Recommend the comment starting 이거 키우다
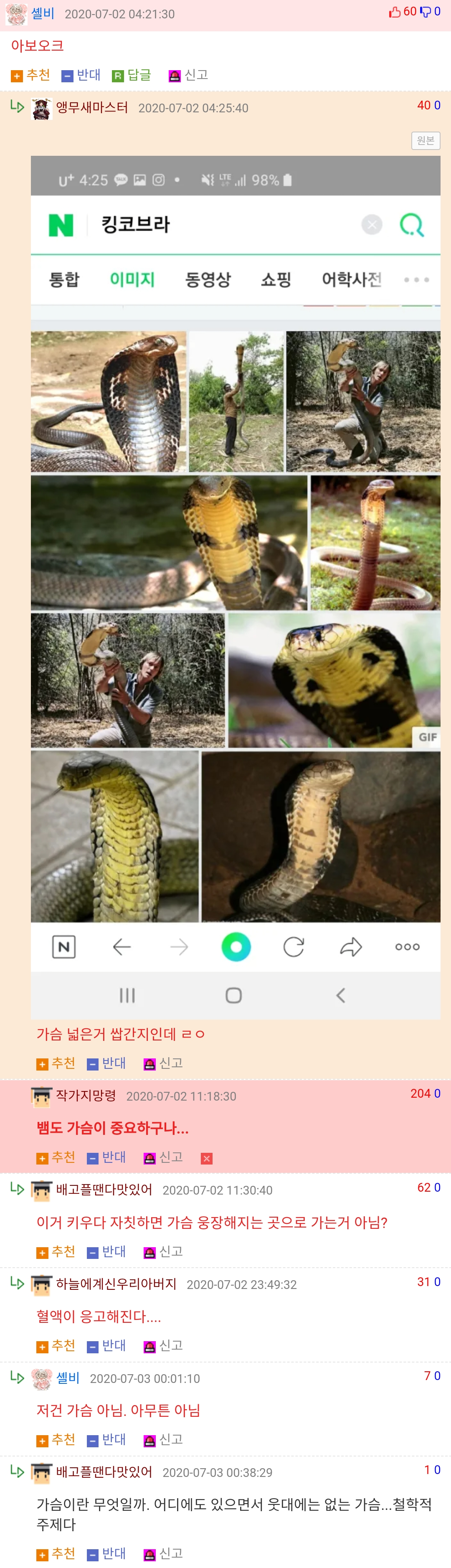Viewport: 451px width, 1568px height. point(56,1251)
